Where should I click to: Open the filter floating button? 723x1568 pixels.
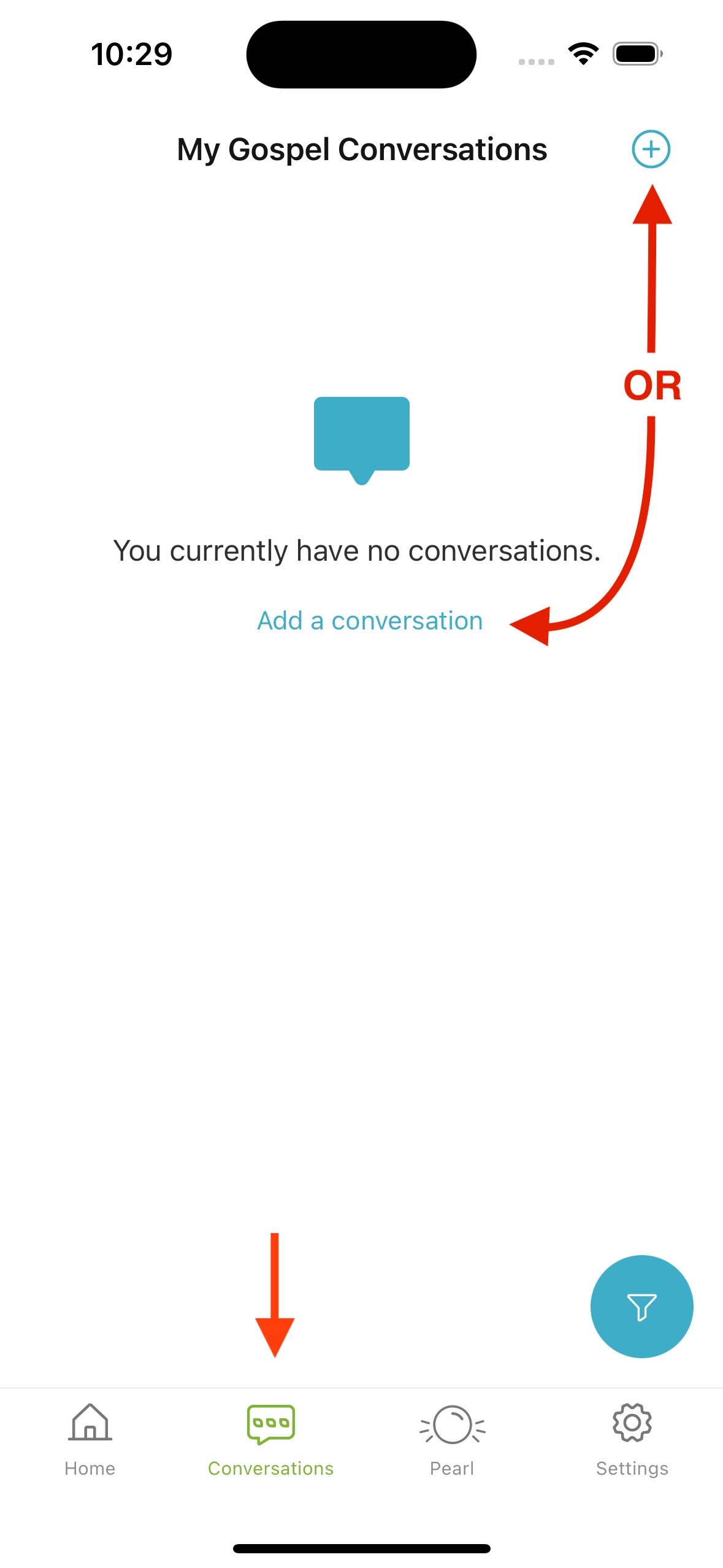coord(641,1306)
